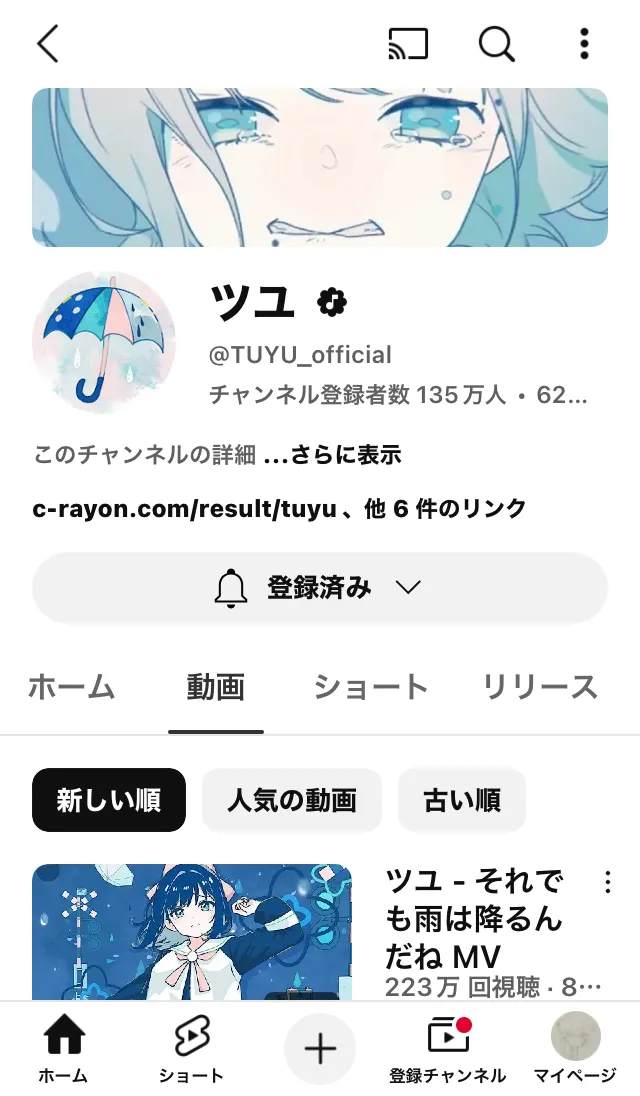Go back using the top-left arrow
Viewport: 640px width, 1096px height.
pos(48,44)
